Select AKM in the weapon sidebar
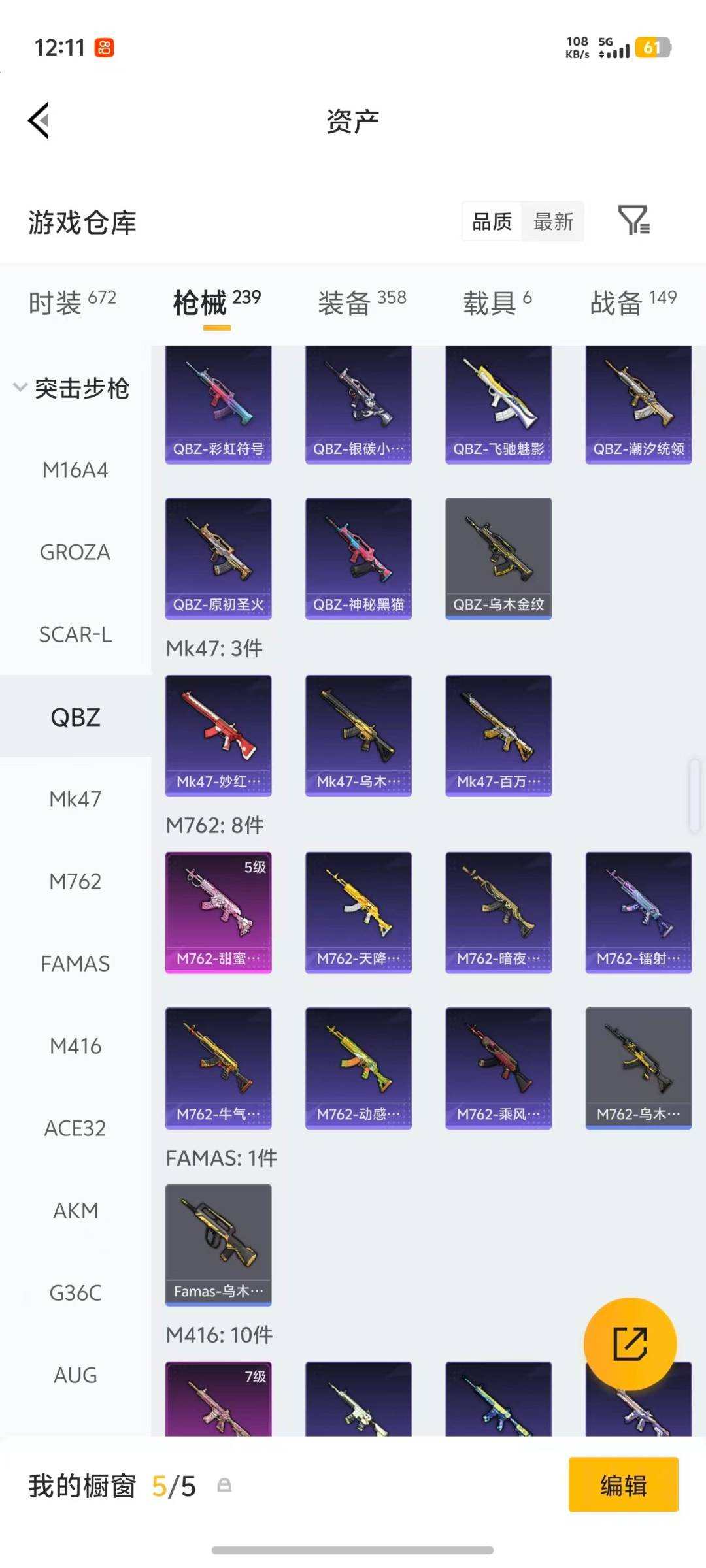Image resolution: width=706 pixels, height=1568 pixels. [75, 1211]
